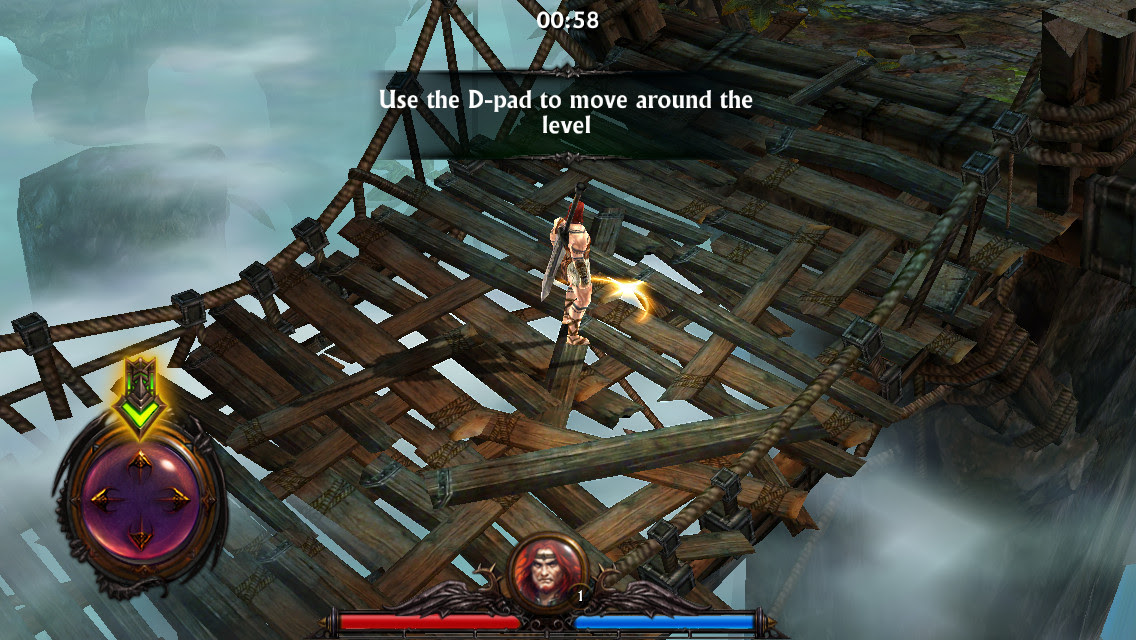Image resolution: width=1136 pixels, height=640 pixels.
Task: Tap the D-pad down arrow
Action: (140, 537)
